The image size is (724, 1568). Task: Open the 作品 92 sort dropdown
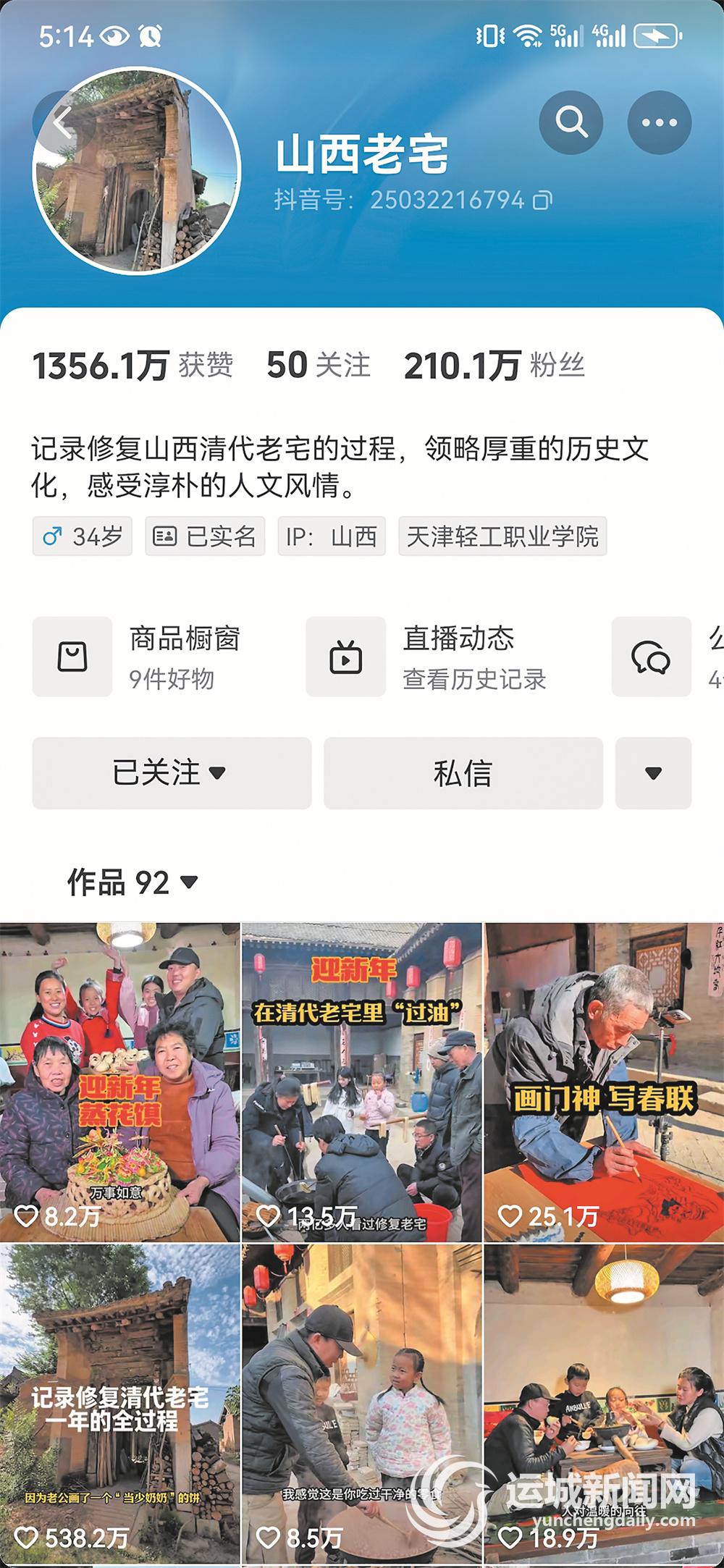click(x=132, y=882)
